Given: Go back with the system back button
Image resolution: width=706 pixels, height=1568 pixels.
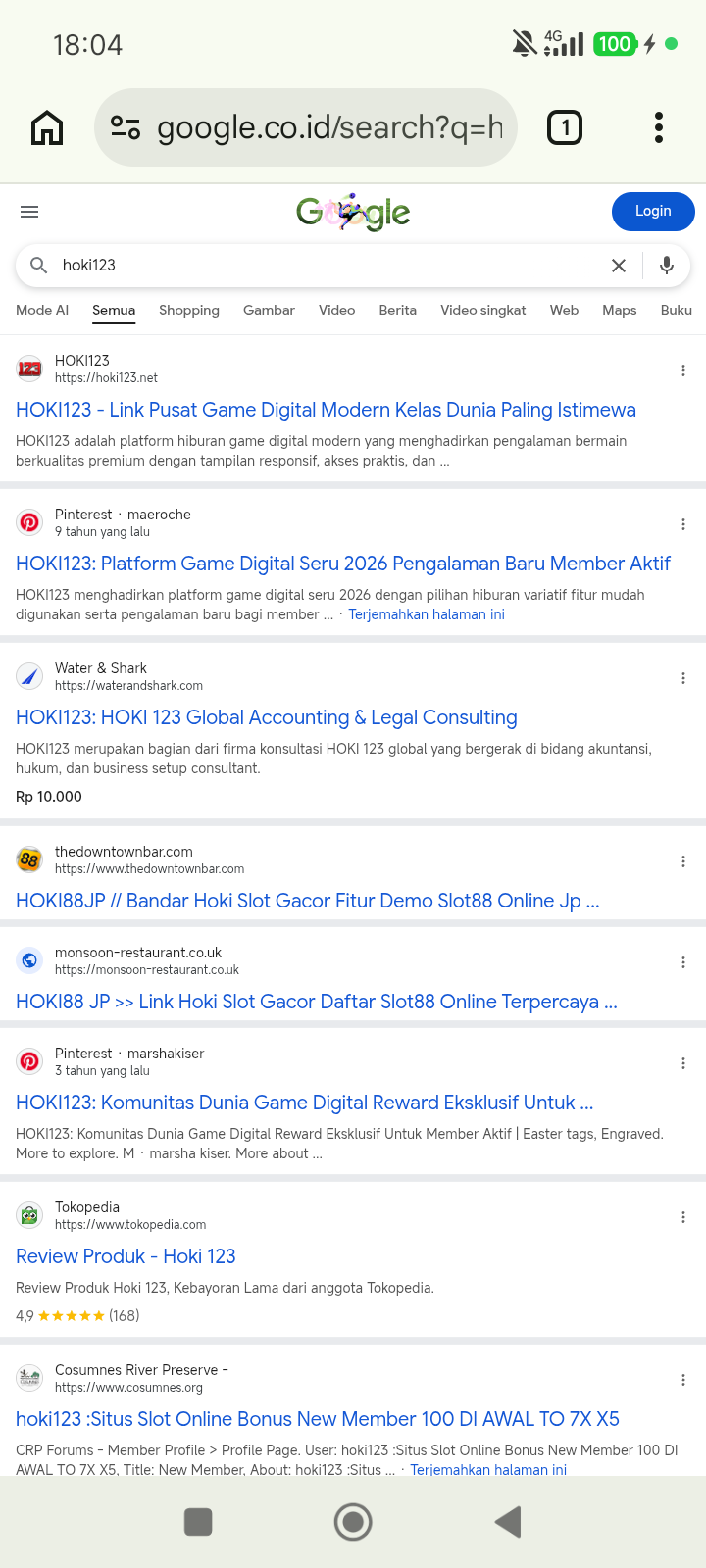Looking at the screenshot, I should 507,1522.
